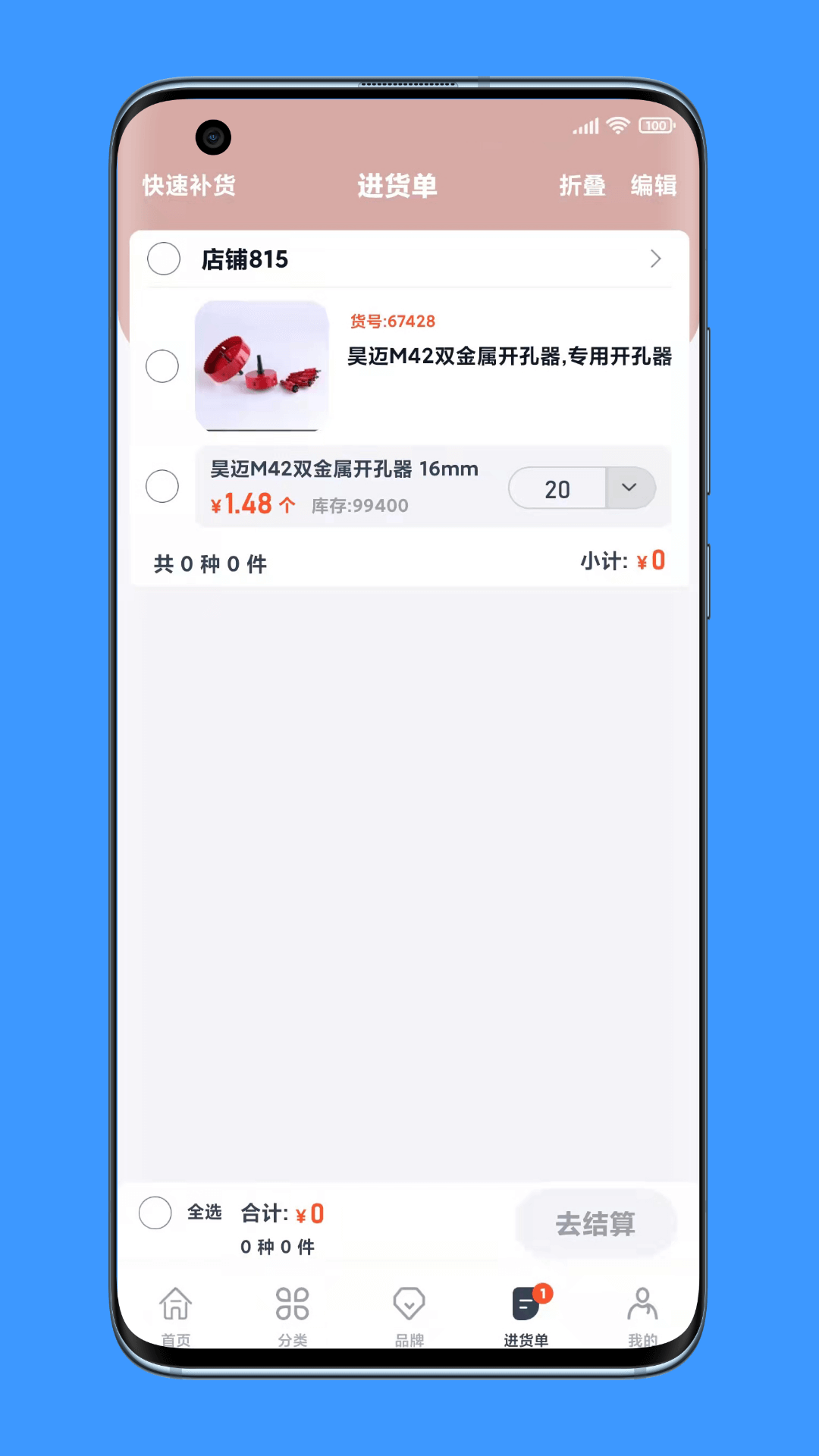Screen dimensions: 819x1456
Task: Open 快速补货 quick restock
Action: pos(189,185)
